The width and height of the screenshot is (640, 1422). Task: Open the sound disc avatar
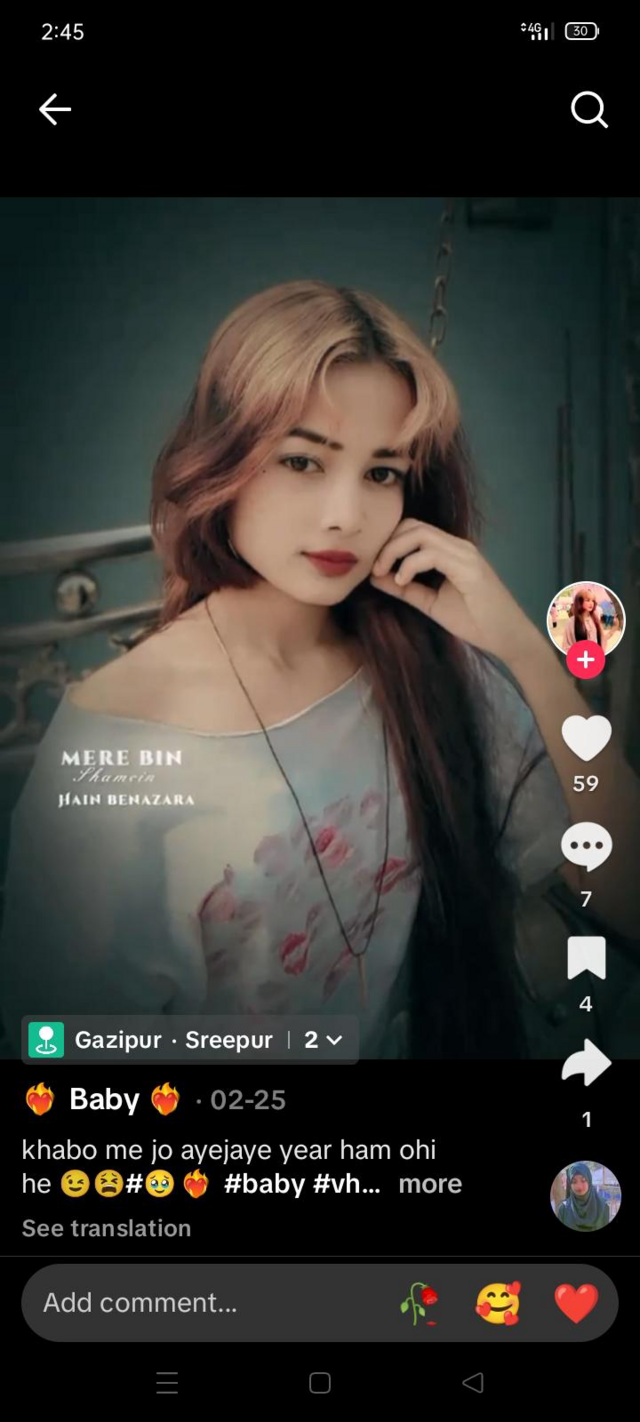586,1196
